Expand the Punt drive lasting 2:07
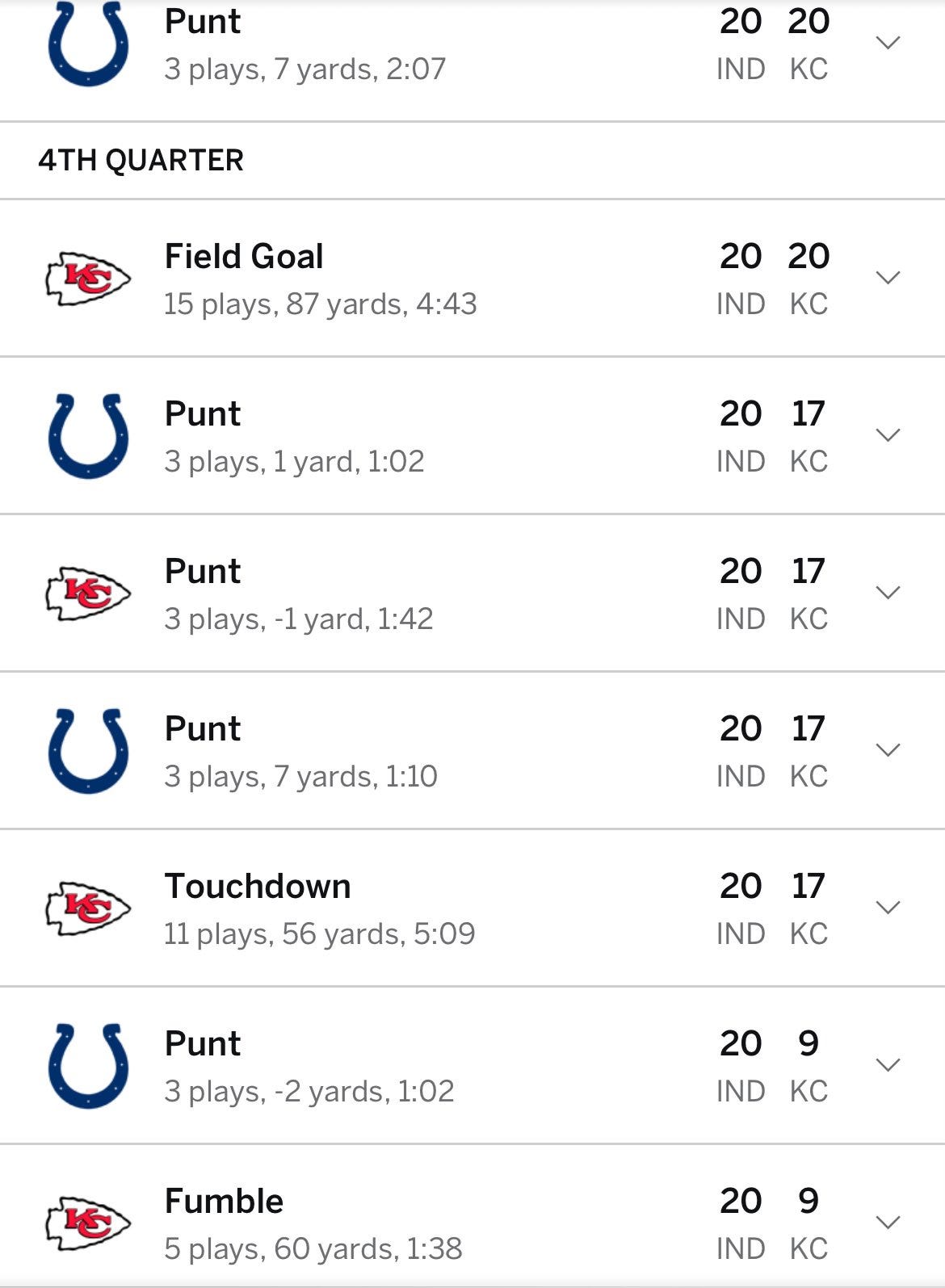The height and width of the screenshot is (1288, 945). [x=888, y=43]
